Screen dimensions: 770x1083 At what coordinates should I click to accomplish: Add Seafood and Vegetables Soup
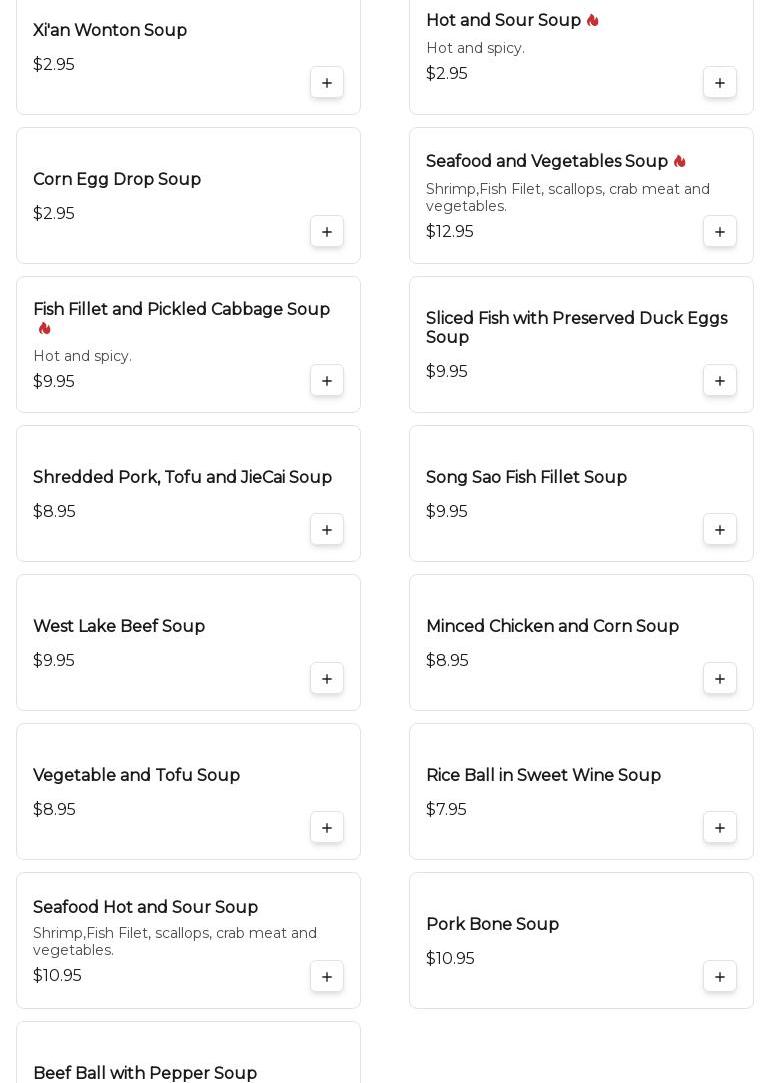(x=720, y=232)
